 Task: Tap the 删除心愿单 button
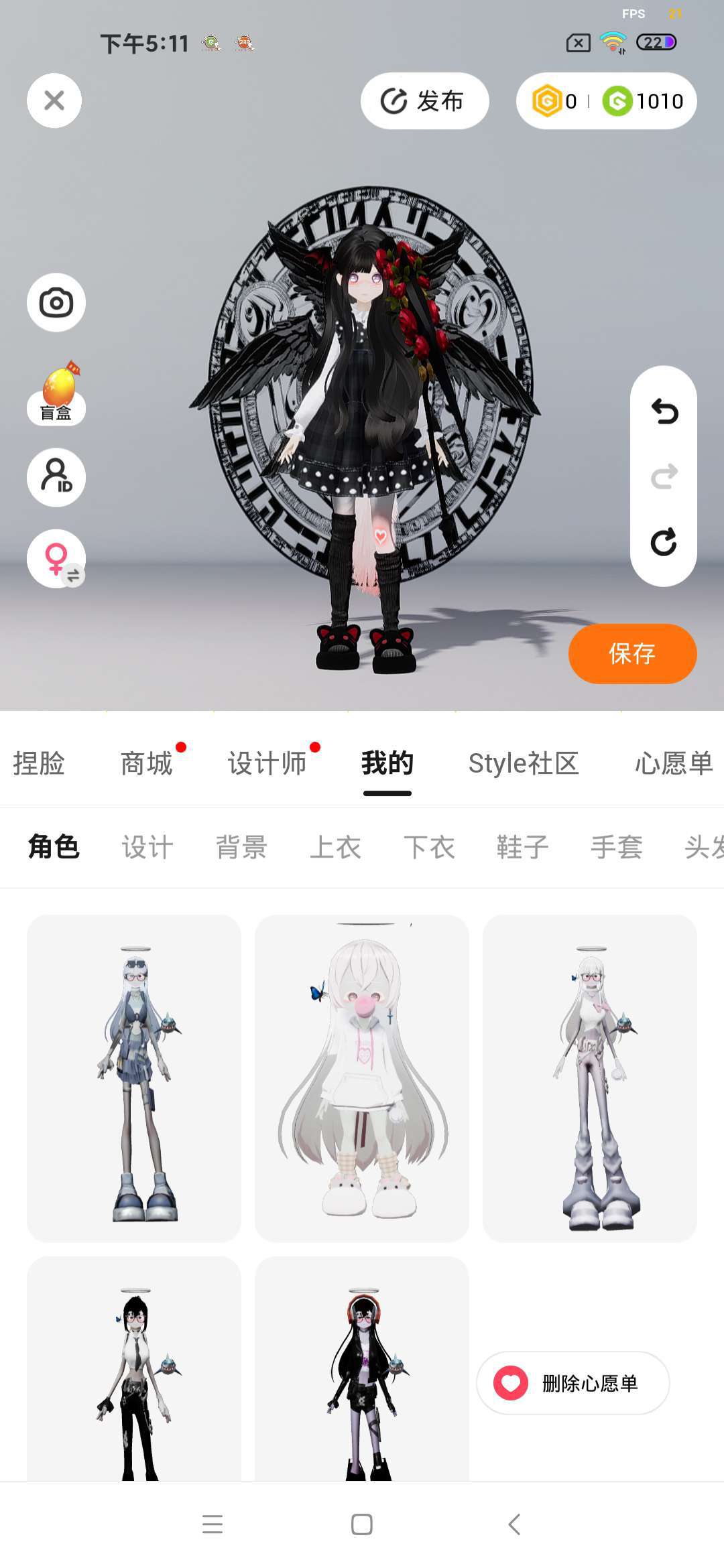click(x=573, y=1383)
